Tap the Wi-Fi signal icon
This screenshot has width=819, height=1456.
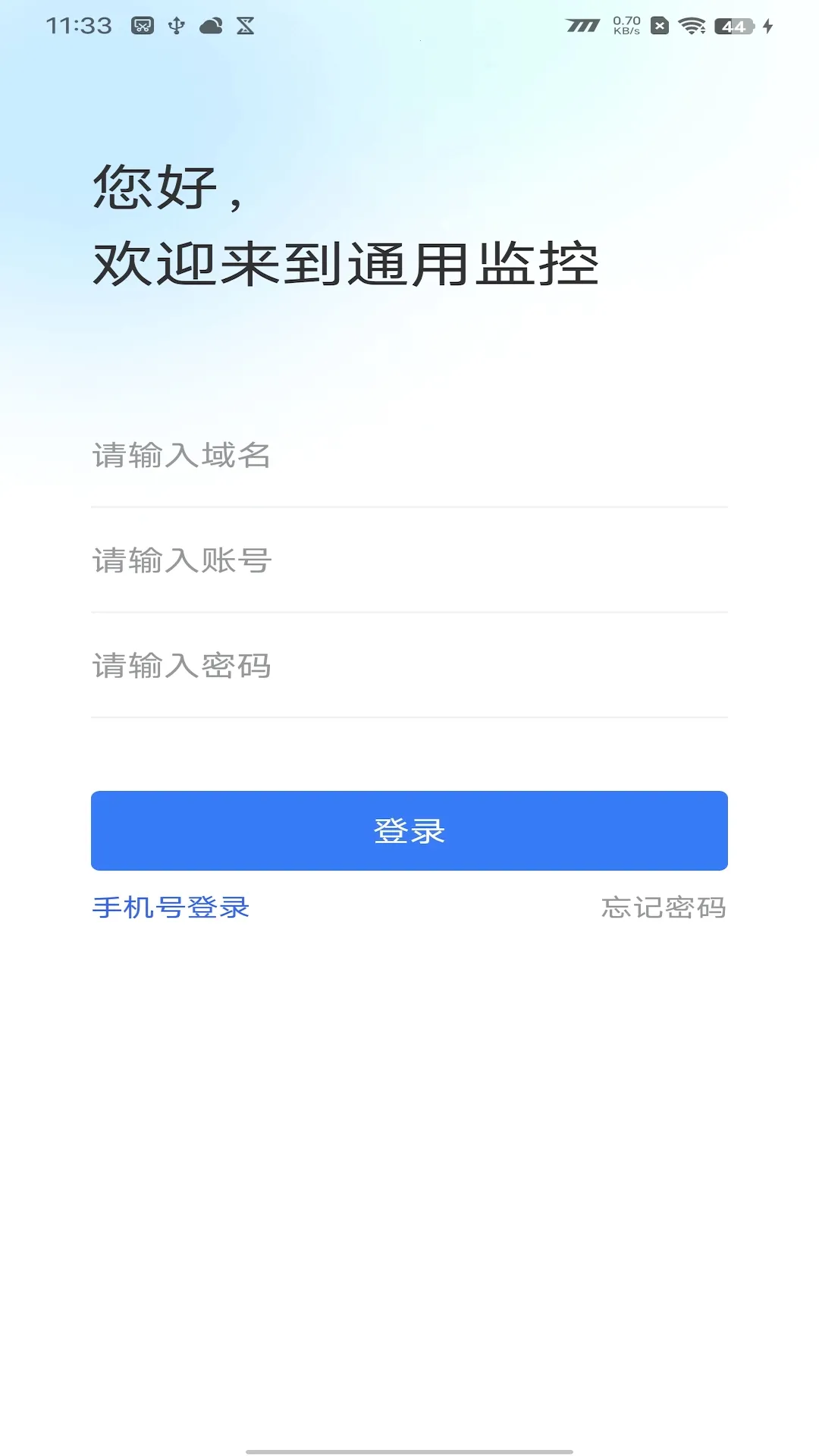coord(691,25)
